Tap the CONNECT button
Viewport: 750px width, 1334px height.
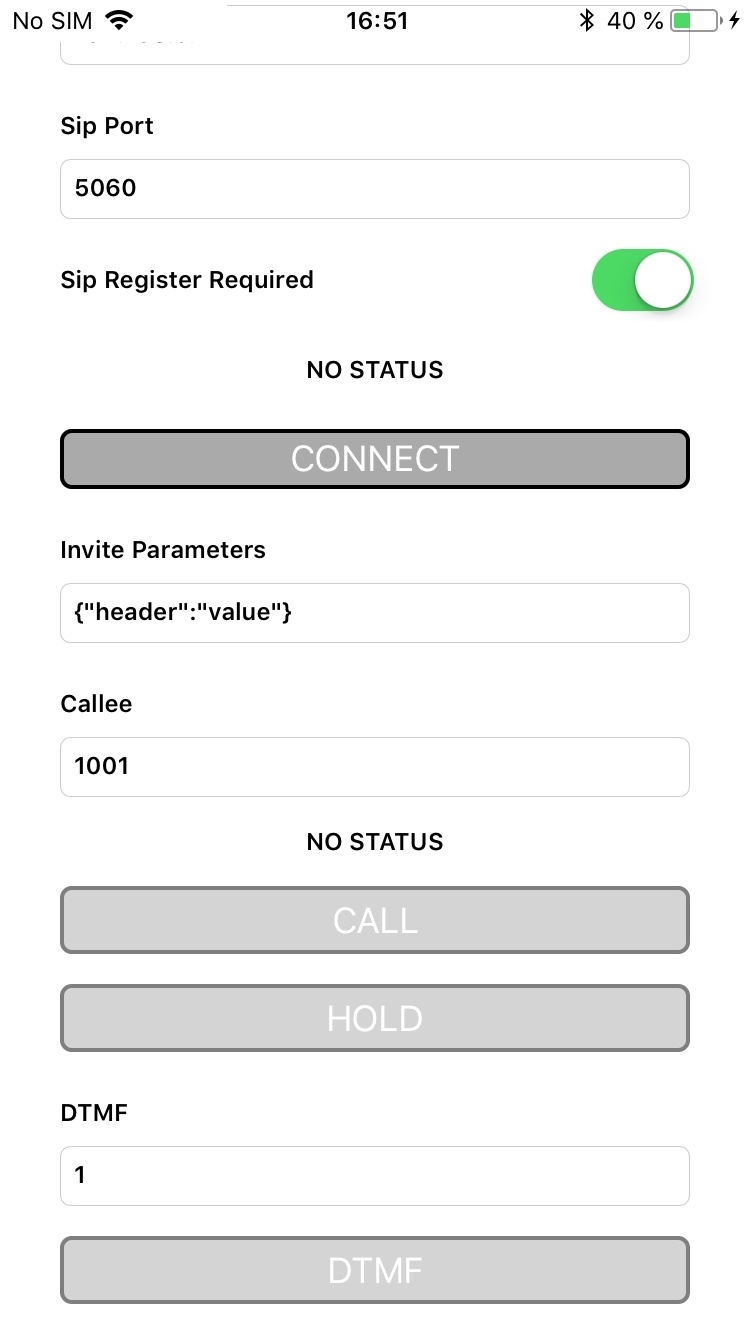tap(375, 459)
